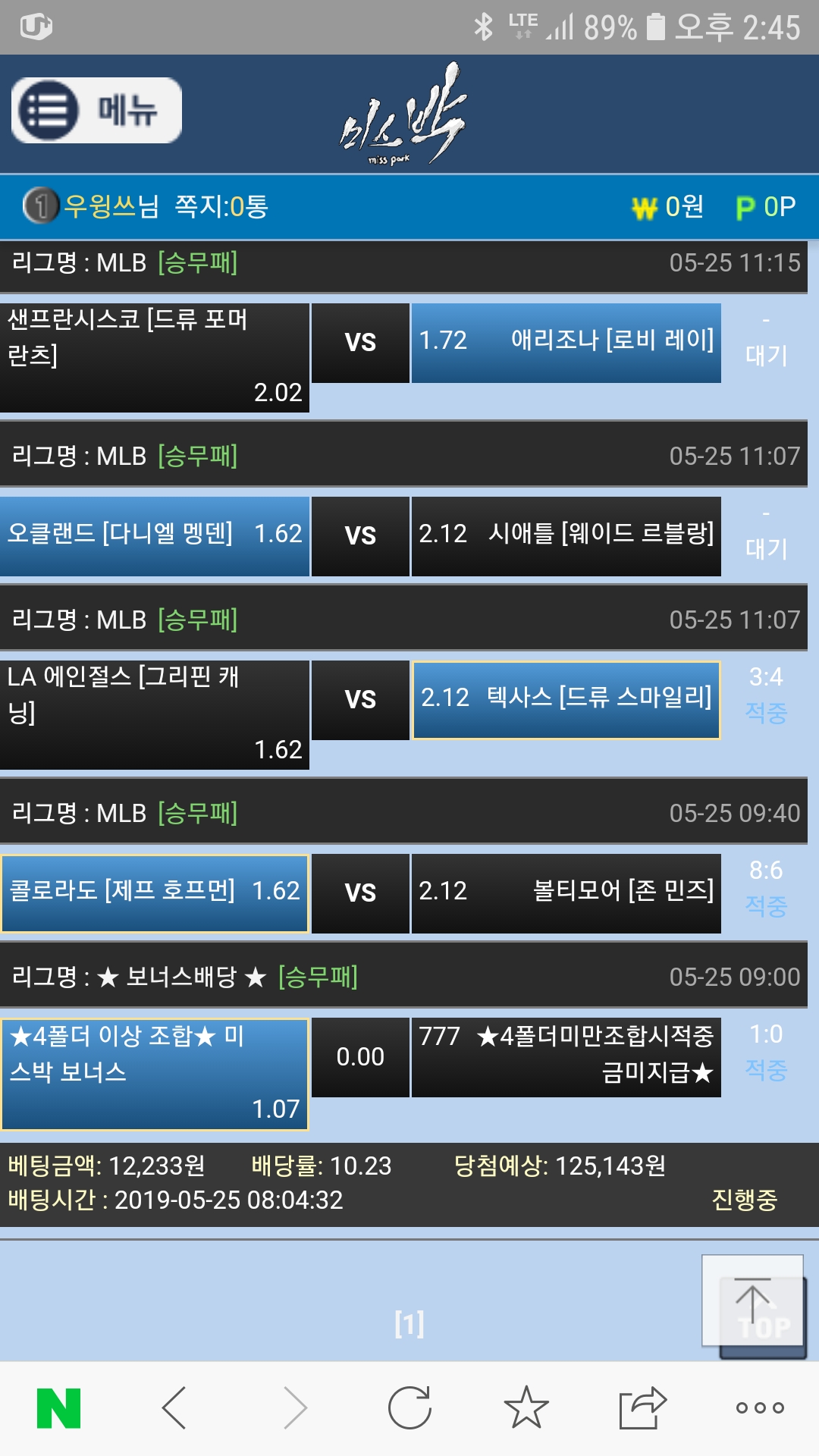Go to Naver home with N icon
The width and height of the screenshot is (819, 1456).
click(59, 1408)
